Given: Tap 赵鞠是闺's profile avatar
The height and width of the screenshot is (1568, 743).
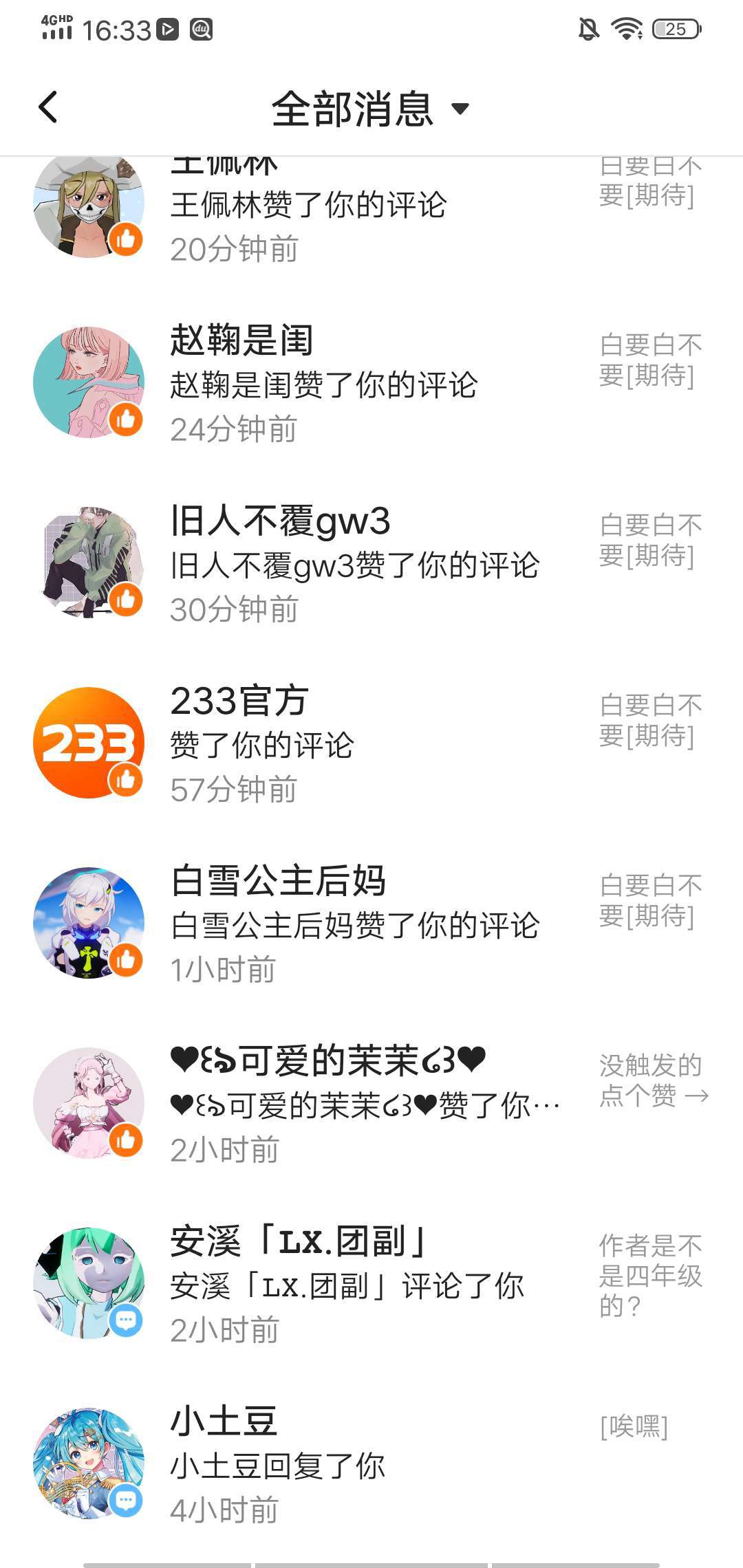Looking at the screenshot, I should coord(89,382).
